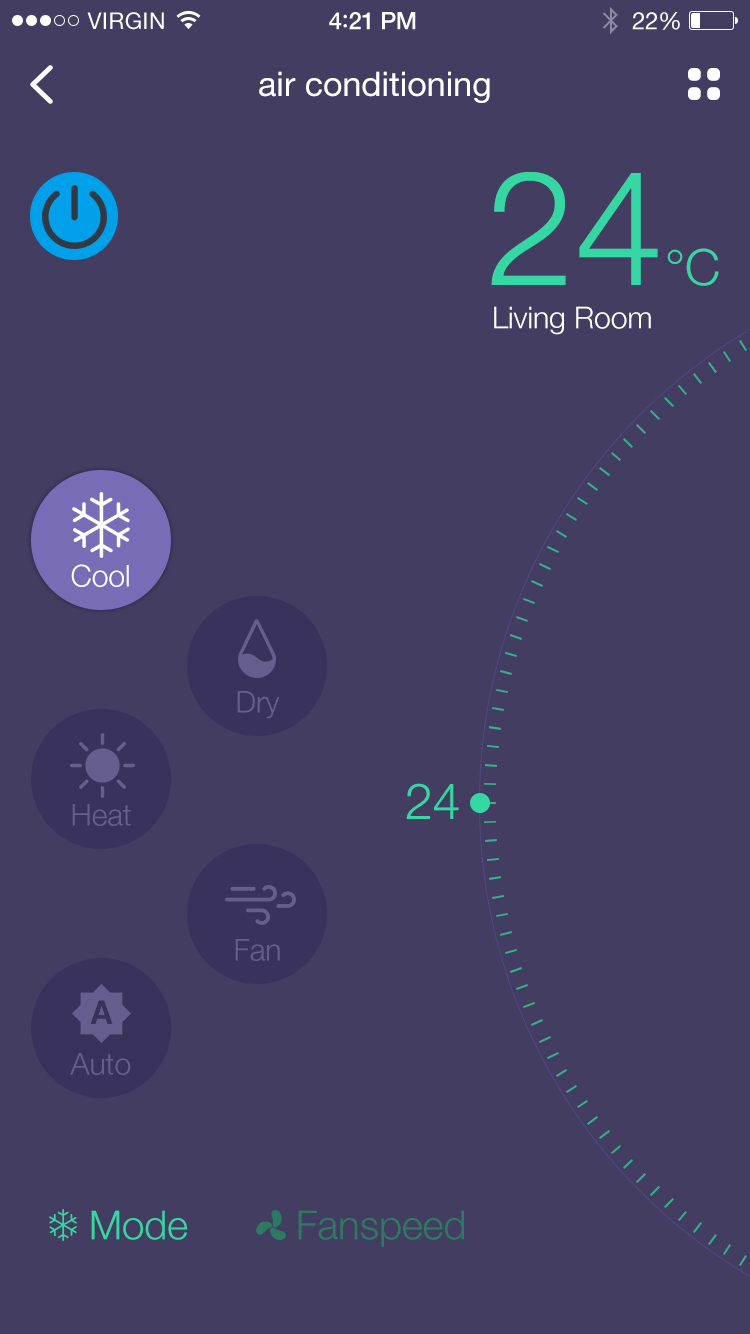This screenshot has height=1334, width=750.
Task: Go back using the top-left arrow
Action: [42, 85]
